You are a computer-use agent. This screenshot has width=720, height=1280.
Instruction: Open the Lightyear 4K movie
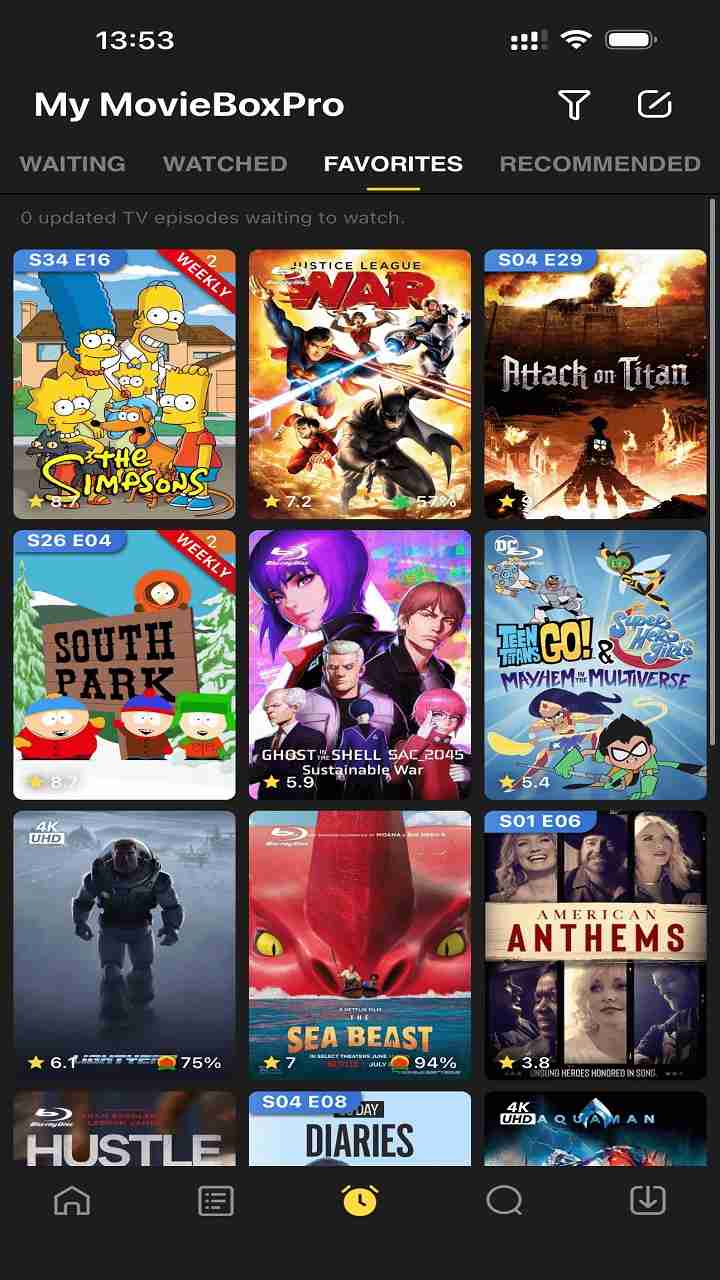125,945
